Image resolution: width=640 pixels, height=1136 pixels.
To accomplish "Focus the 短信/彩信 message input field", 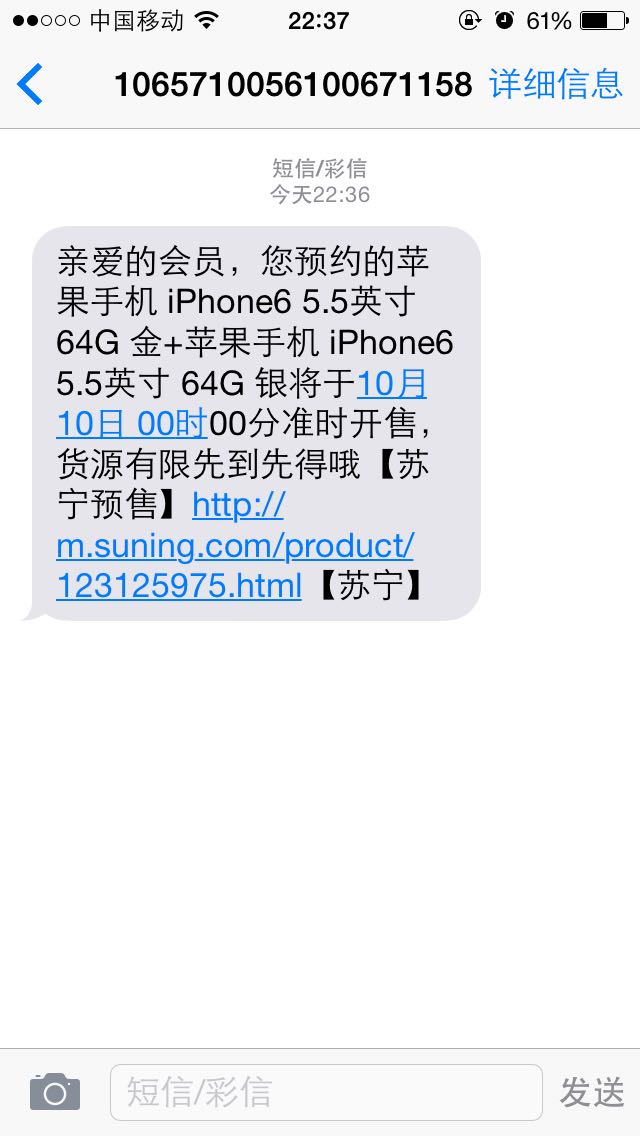I will [x=326, y=1092].
